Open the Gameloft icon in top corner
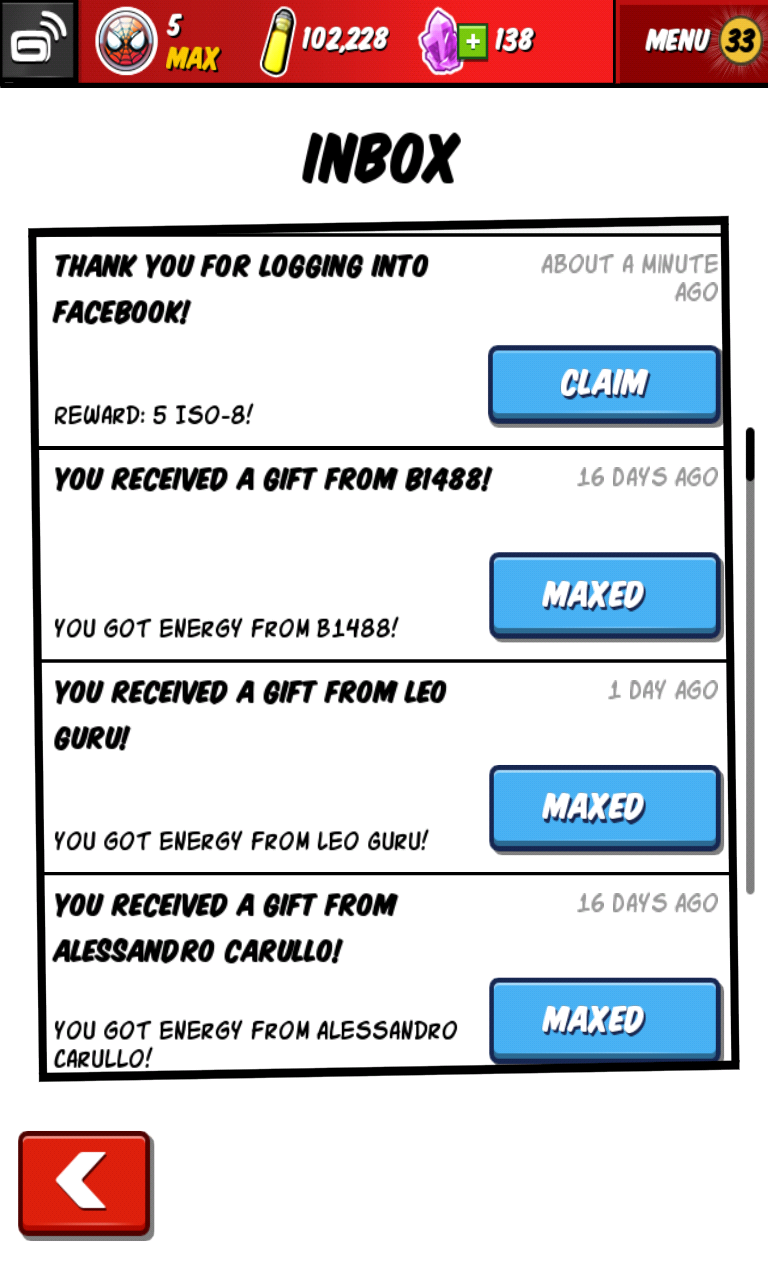The height and width of the screenshot is (1280, 768). coord(38,42)
